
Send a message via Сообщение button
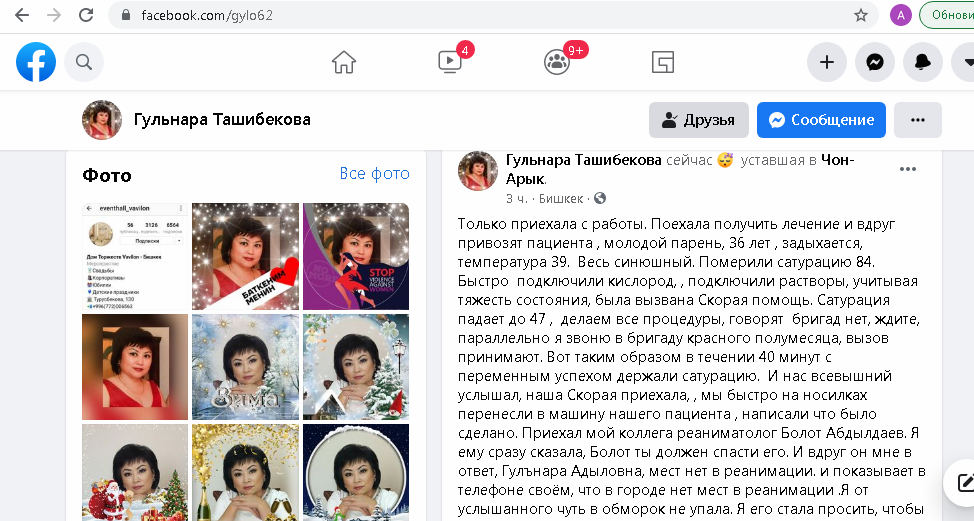(x=821, y=120)
